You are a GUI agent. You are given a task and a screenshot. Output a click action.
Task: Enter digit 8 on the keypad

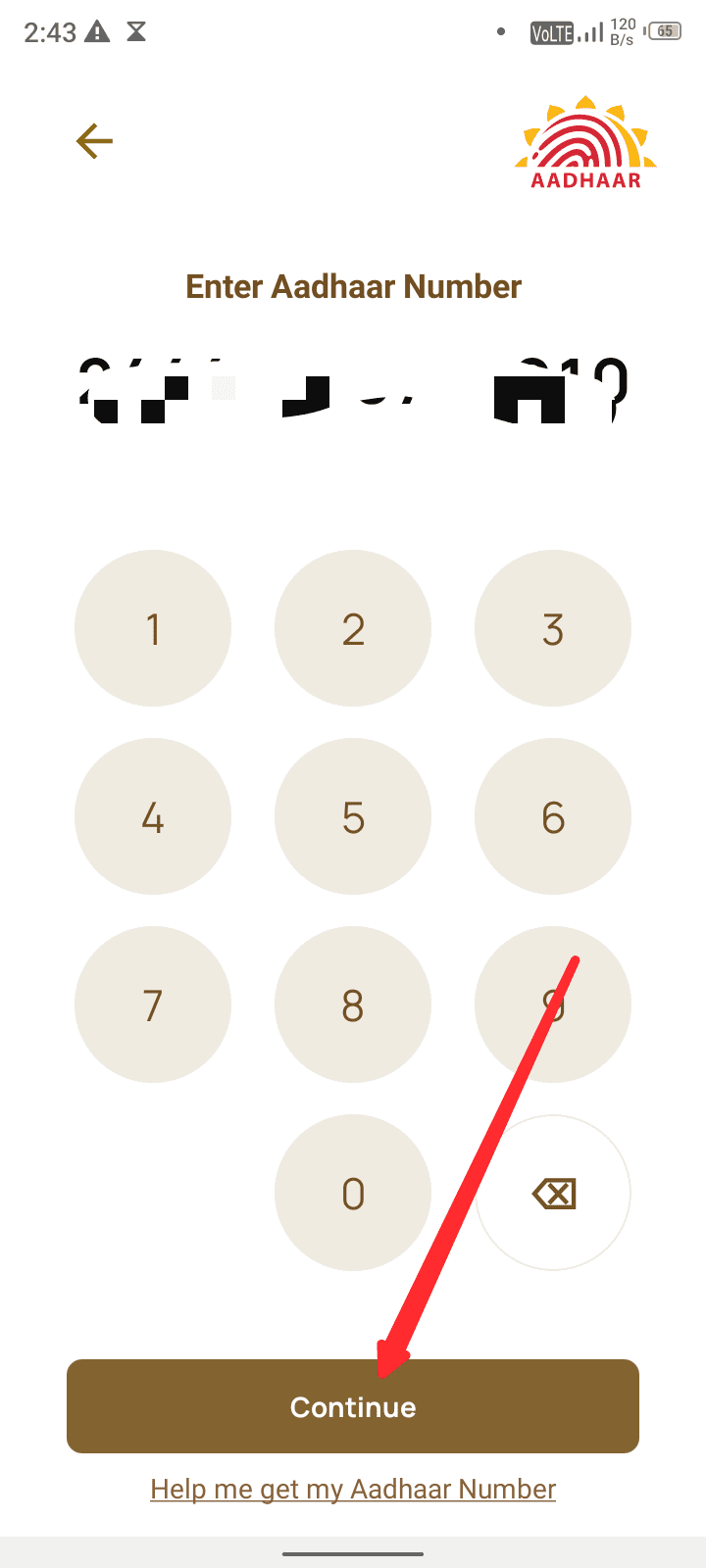tap(353, 1004)
